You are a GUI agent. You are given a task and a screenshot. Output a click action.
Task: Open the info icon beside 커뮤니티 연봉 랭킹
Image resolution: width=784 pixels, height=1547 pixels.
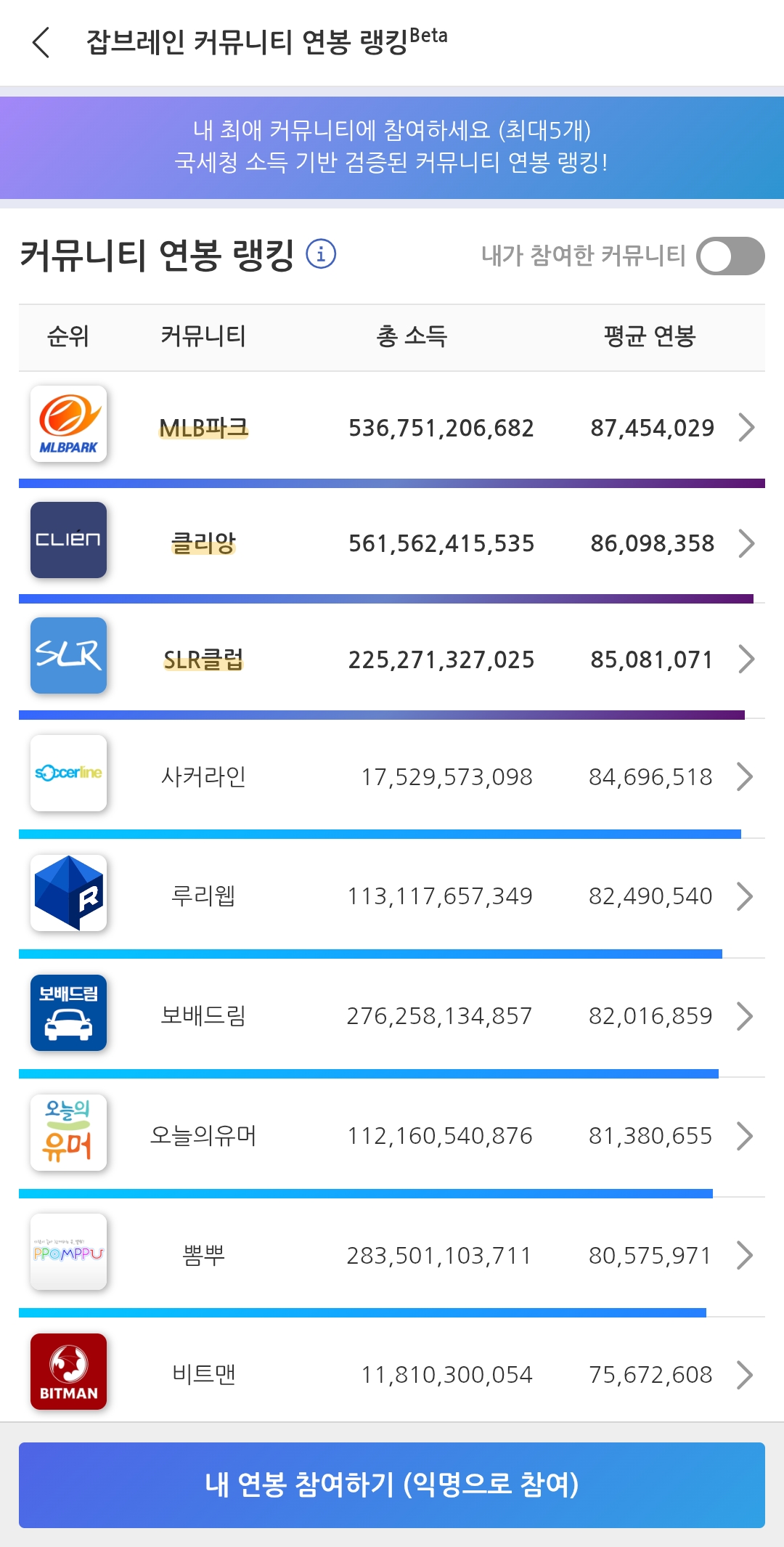pos(321,254)
